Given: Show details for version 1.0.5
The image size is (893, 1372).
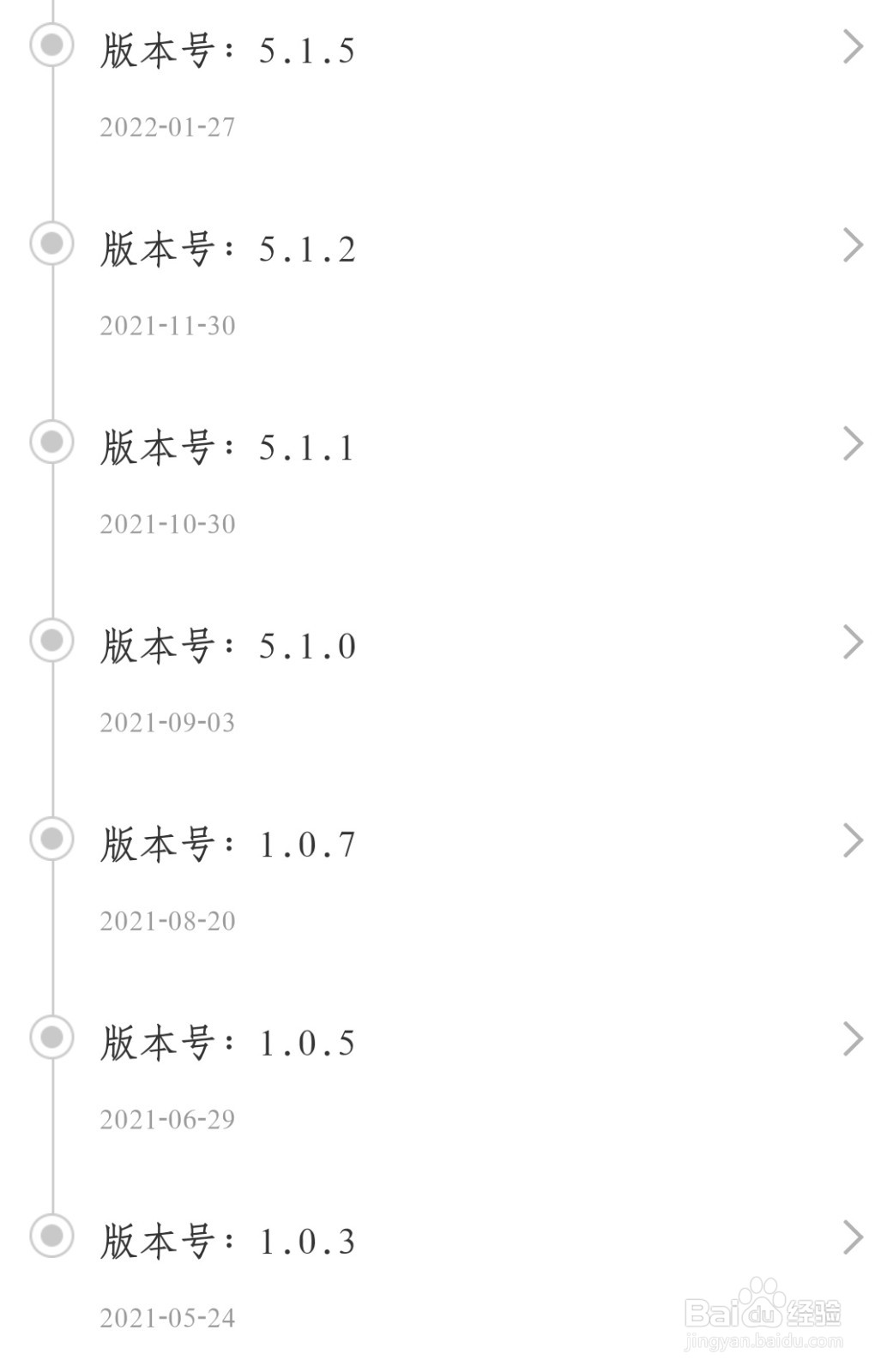Looking at the screenshot, I should [x=227, y=1042].
